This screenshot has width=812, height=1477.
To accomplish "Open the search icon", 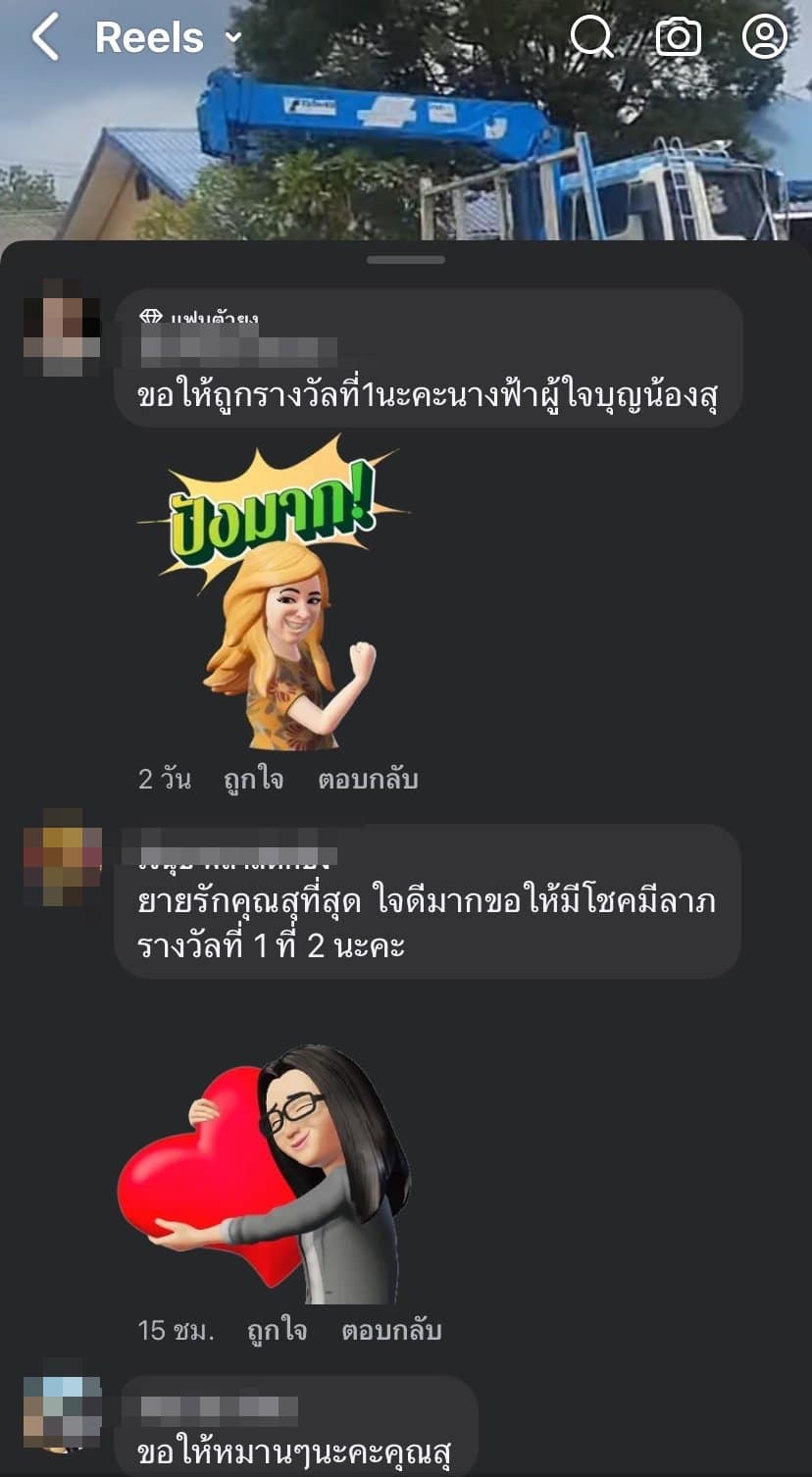I will [591, 37].
